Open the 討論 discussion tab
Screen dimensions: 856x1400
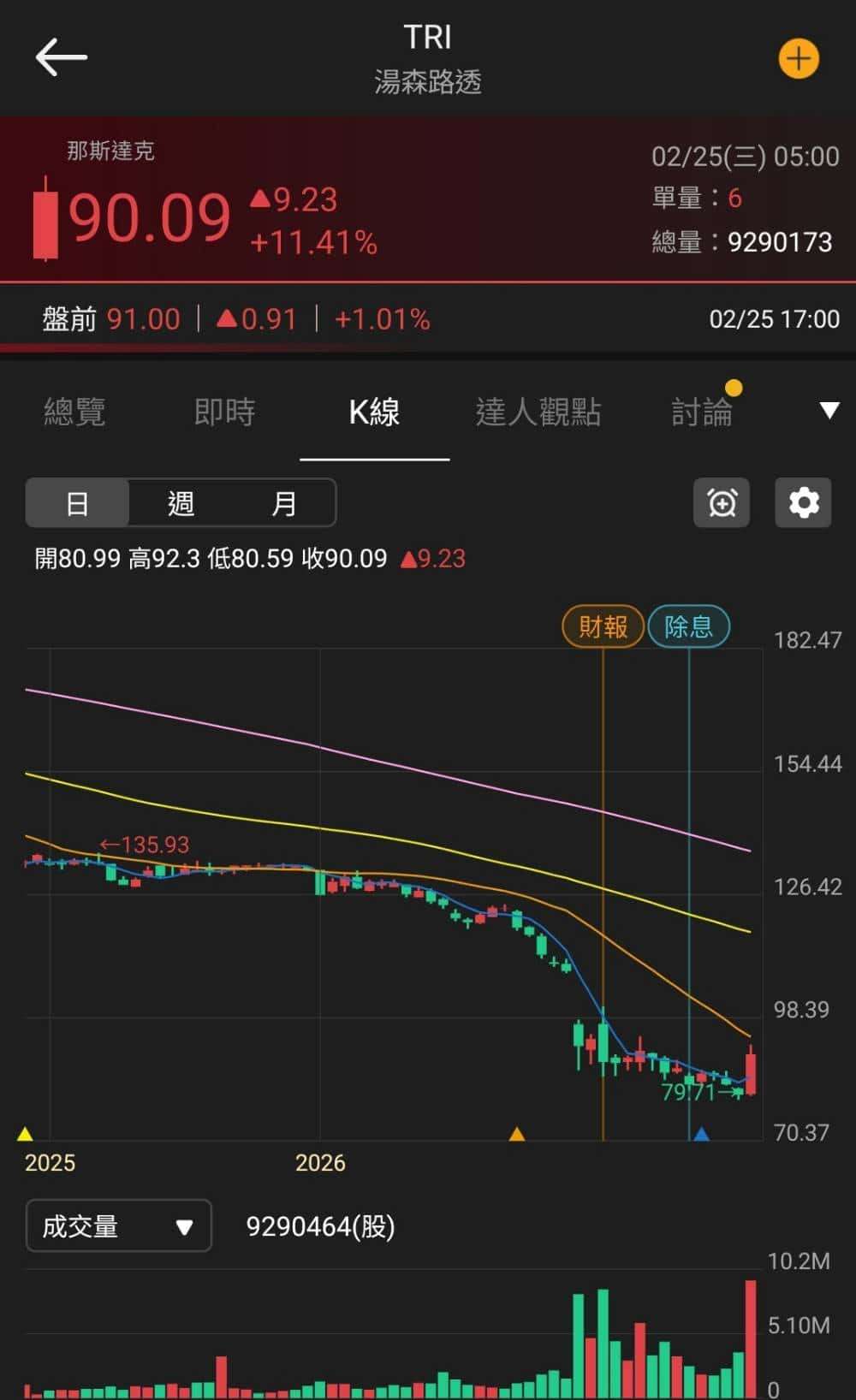click(x=702, y=412)
